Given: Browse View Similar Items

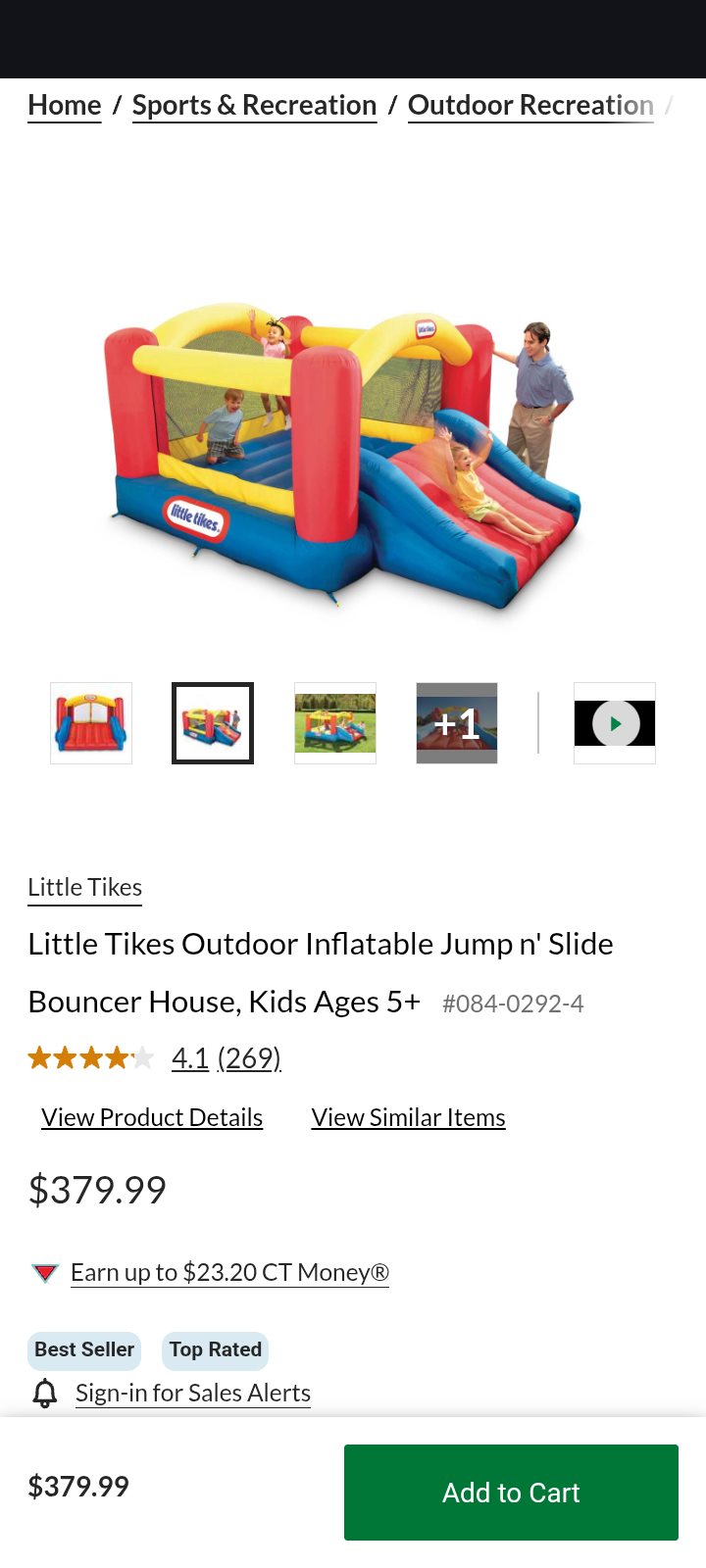Looking at the screenshot, I should [408, 1117].
